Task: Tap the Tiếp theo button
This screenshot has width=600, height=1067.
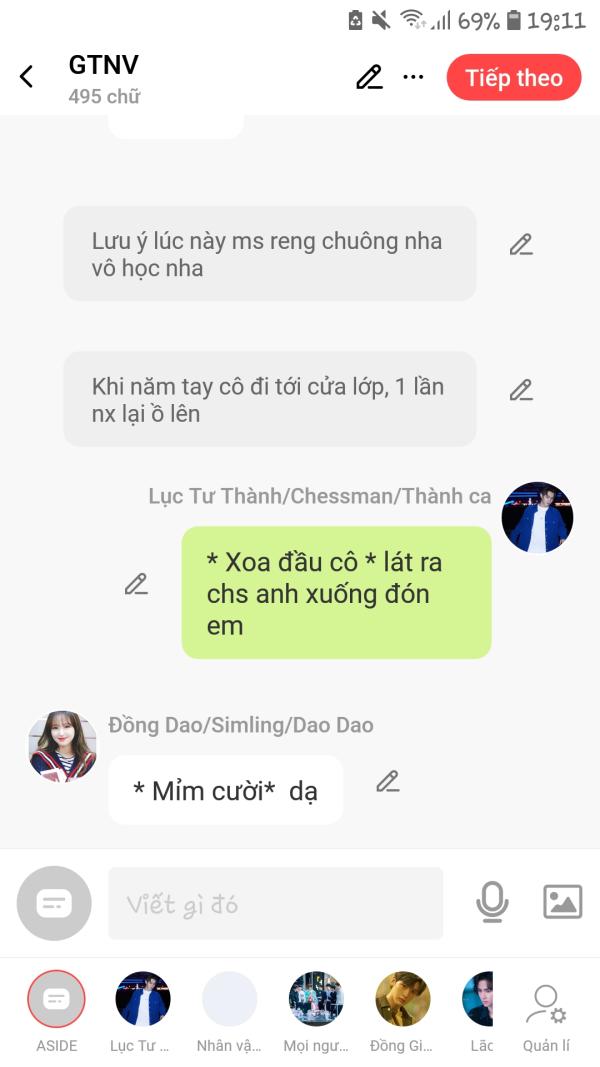Action: [513, 78]
